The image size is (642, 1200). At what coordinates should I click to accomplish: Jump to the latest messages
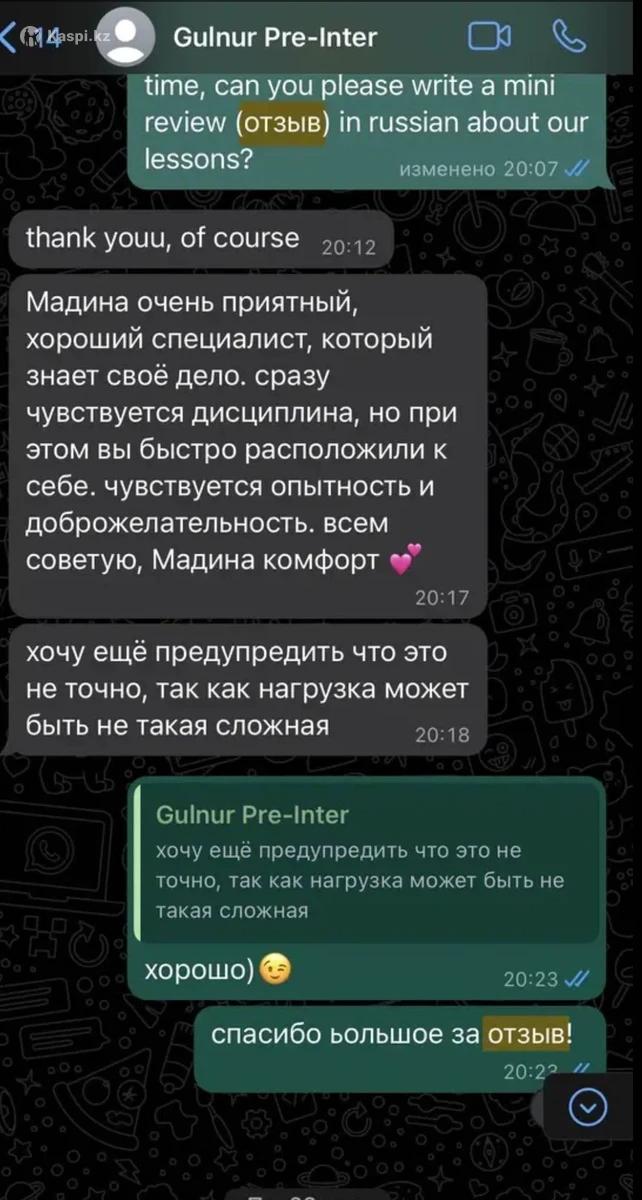(x=587, y=1106)
